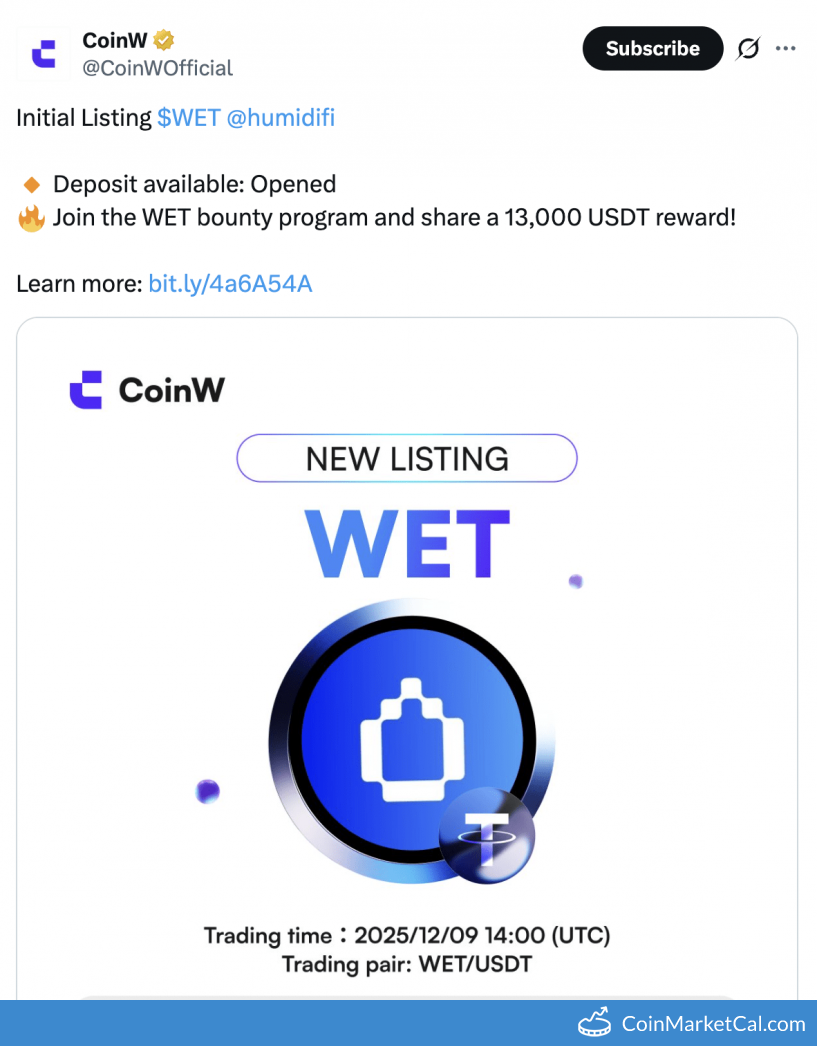Open the WET new listing image
This screenshot has height=1046, width=817.
(x=407, y=660)
